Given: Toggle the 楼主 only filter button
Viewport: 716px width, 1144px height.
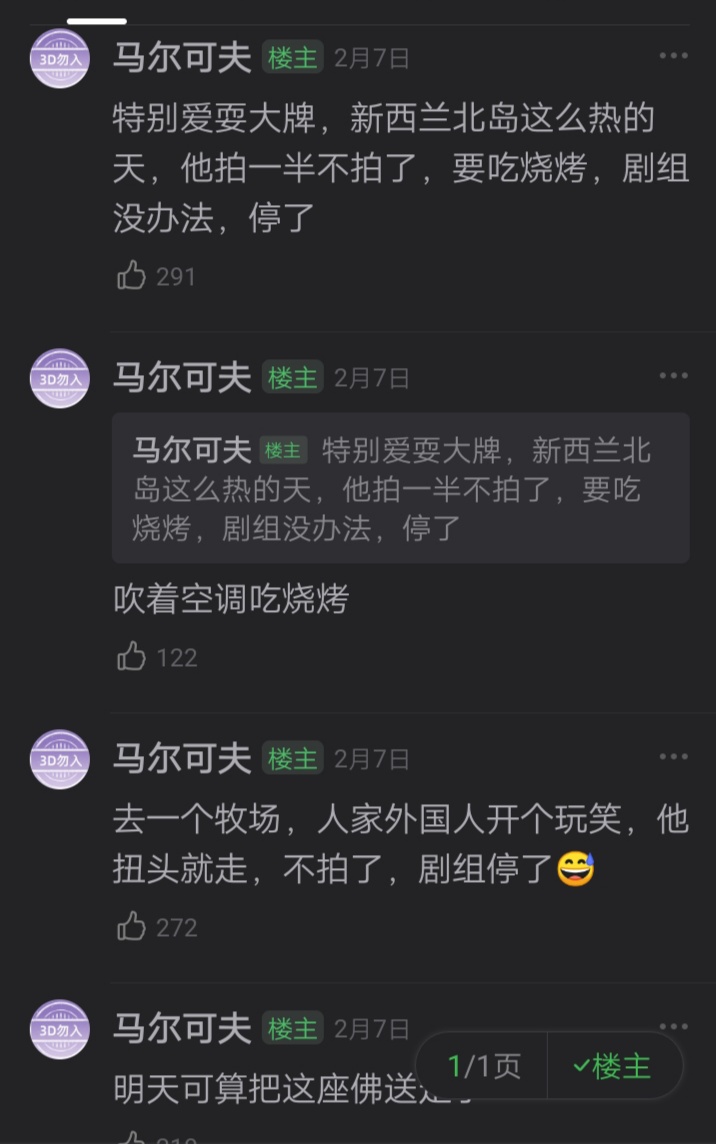Looking at the screenshot, I should (x=612, y=1066).
